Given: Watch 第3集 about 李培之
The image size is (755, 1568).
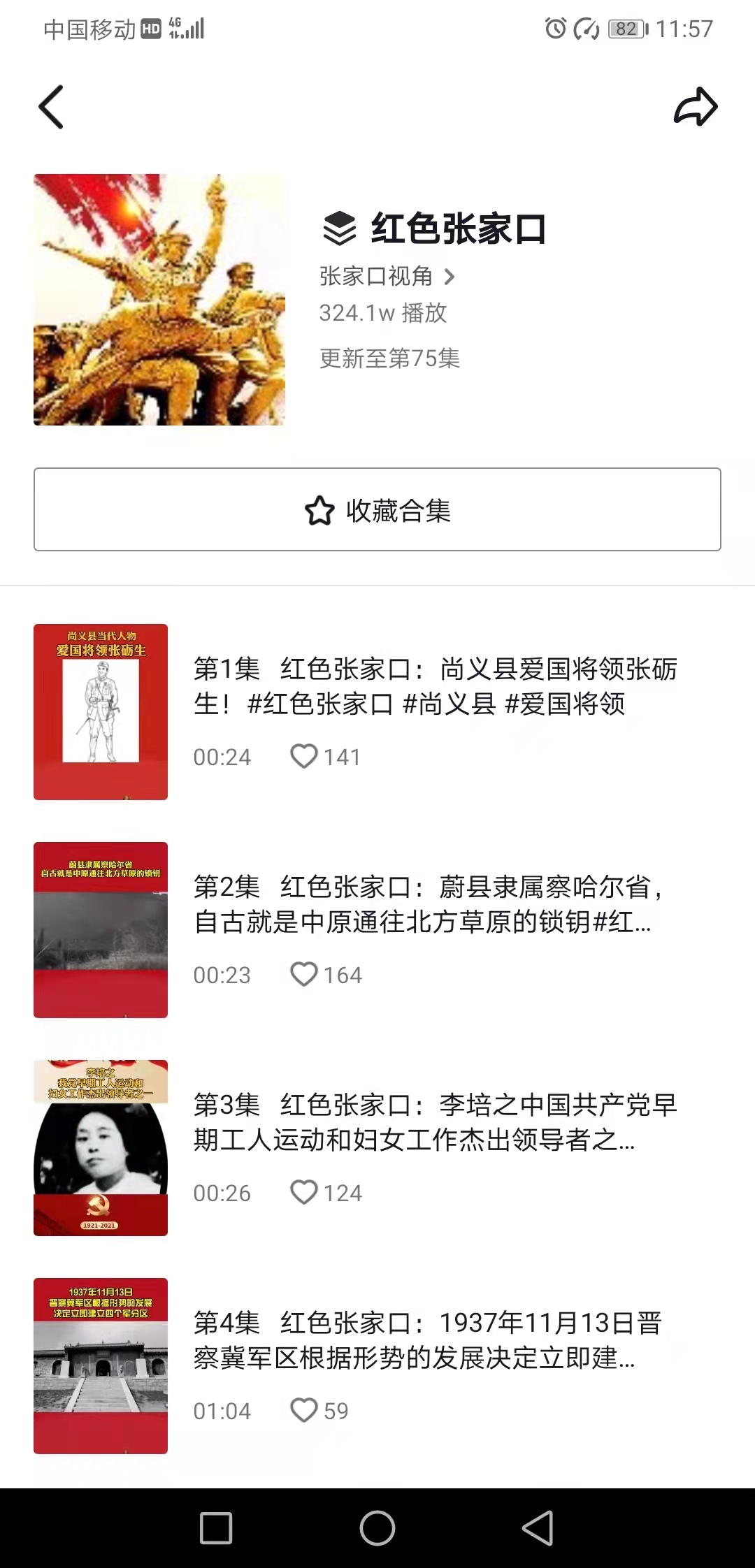Looking at the screenshot, I should pyautogui.click(x=433, y=1122).
